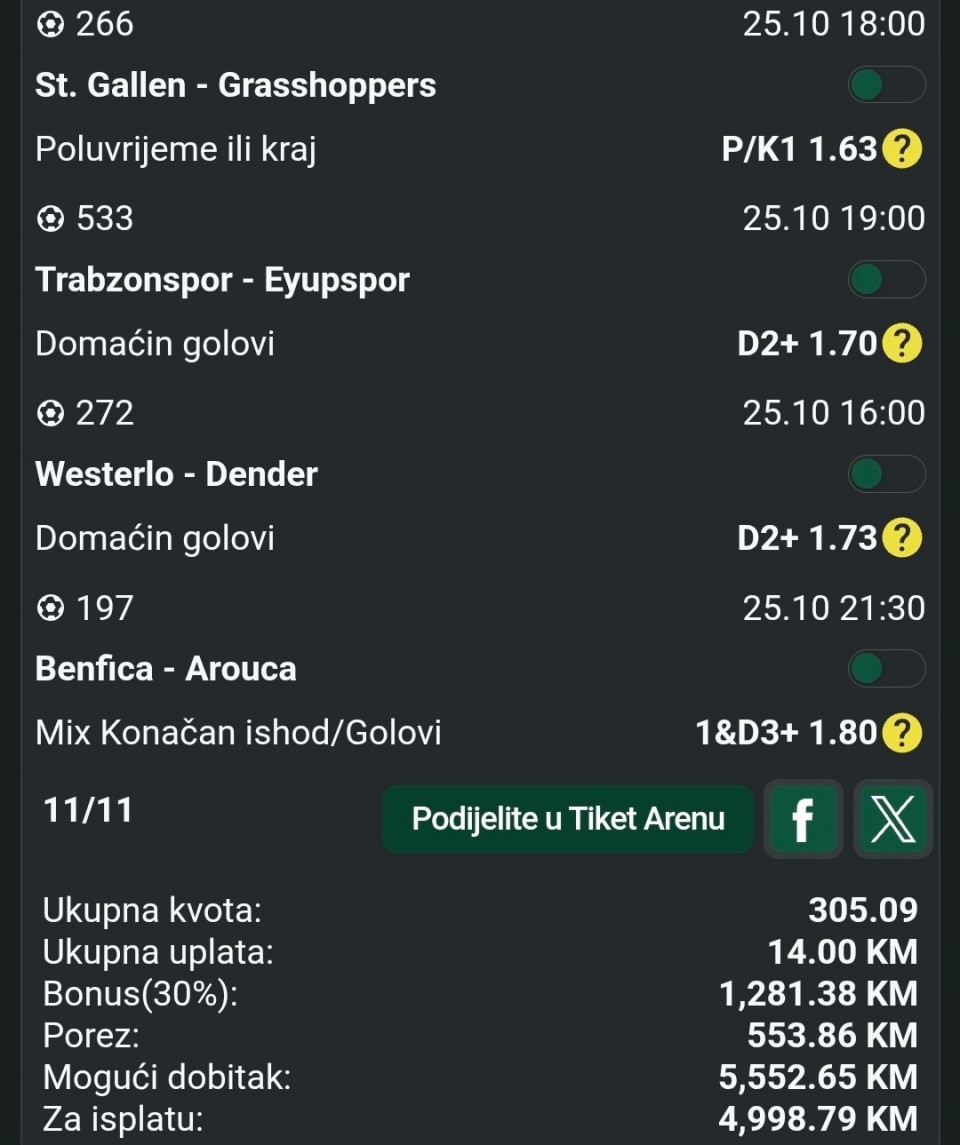Toggle the switch for St. Gallen - Grasshoppers
This screenshot has height=1145, width=960.
(x=886, y=85)
